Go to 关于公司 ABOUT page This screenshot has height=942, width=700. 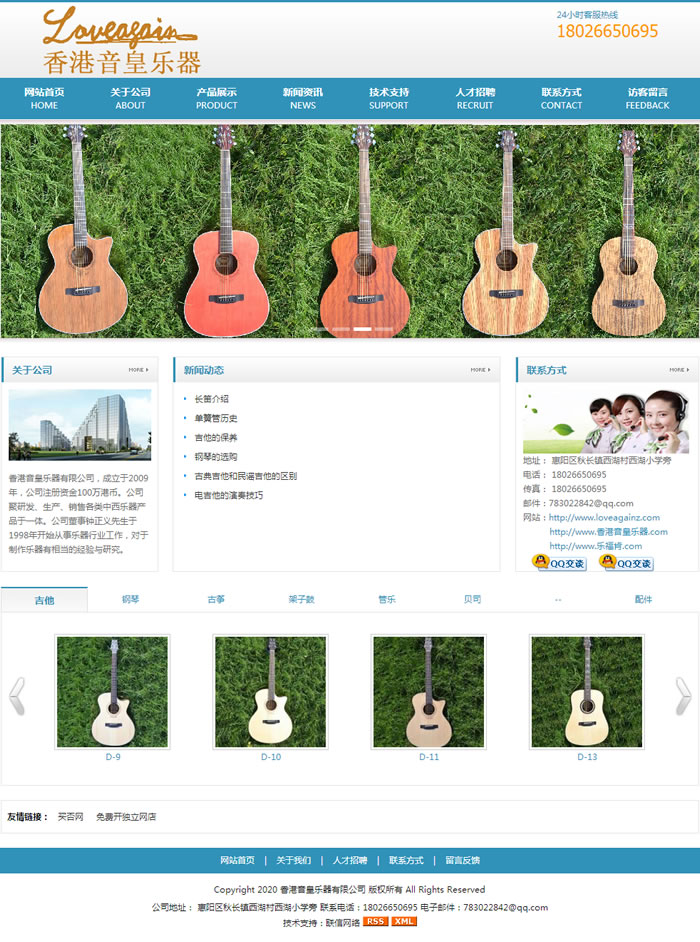(130, 98)
